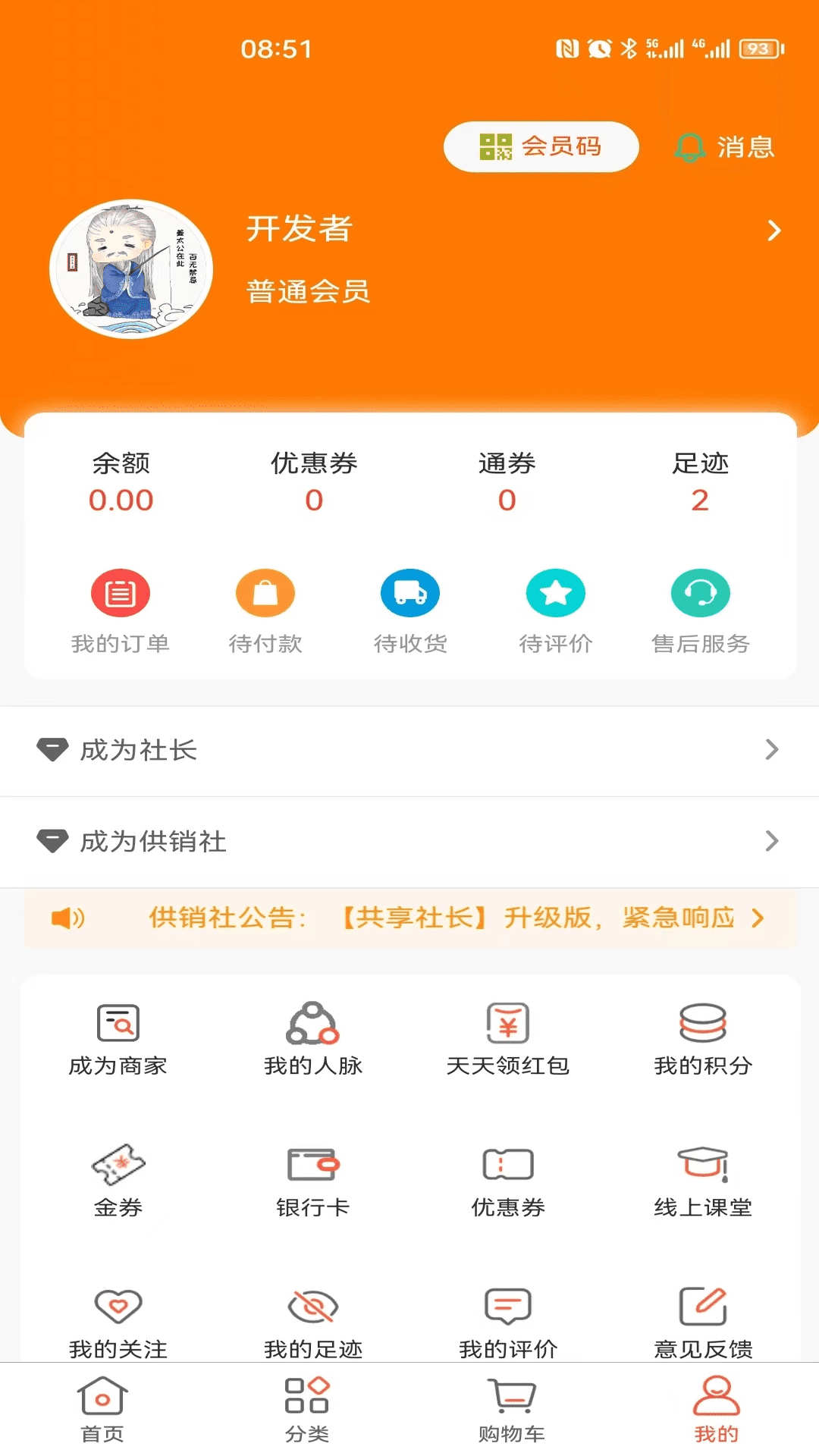The width and height of the screenshot is (819, 1456).
Task: Check 待评价 pending reviews
Action: (556, 610)
